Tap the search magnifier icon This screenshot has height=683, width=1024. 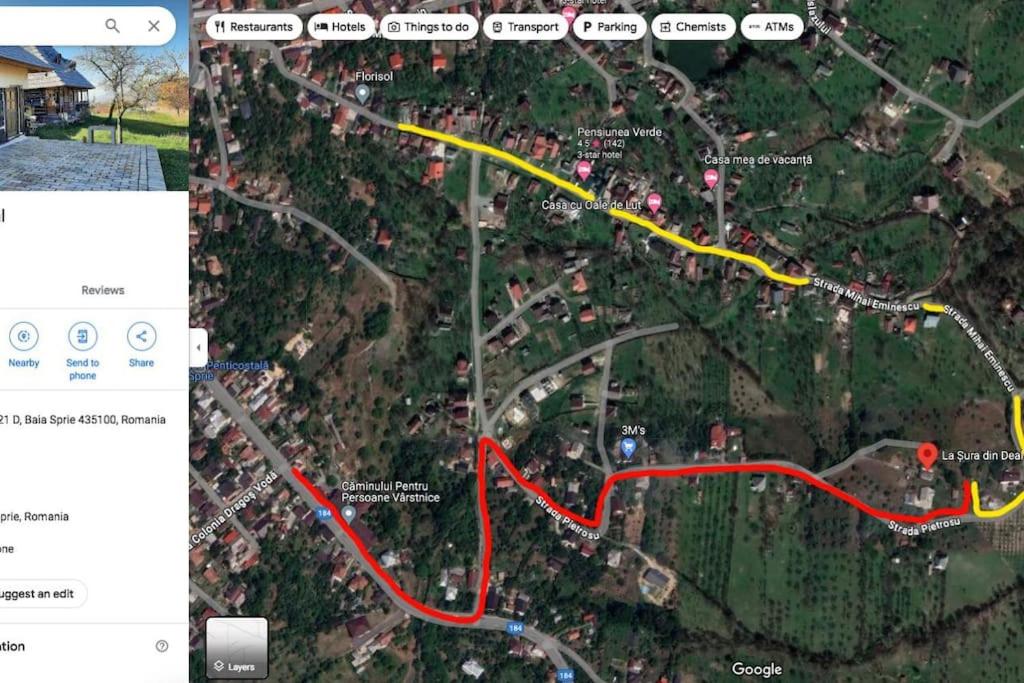(x=112, y=26)
